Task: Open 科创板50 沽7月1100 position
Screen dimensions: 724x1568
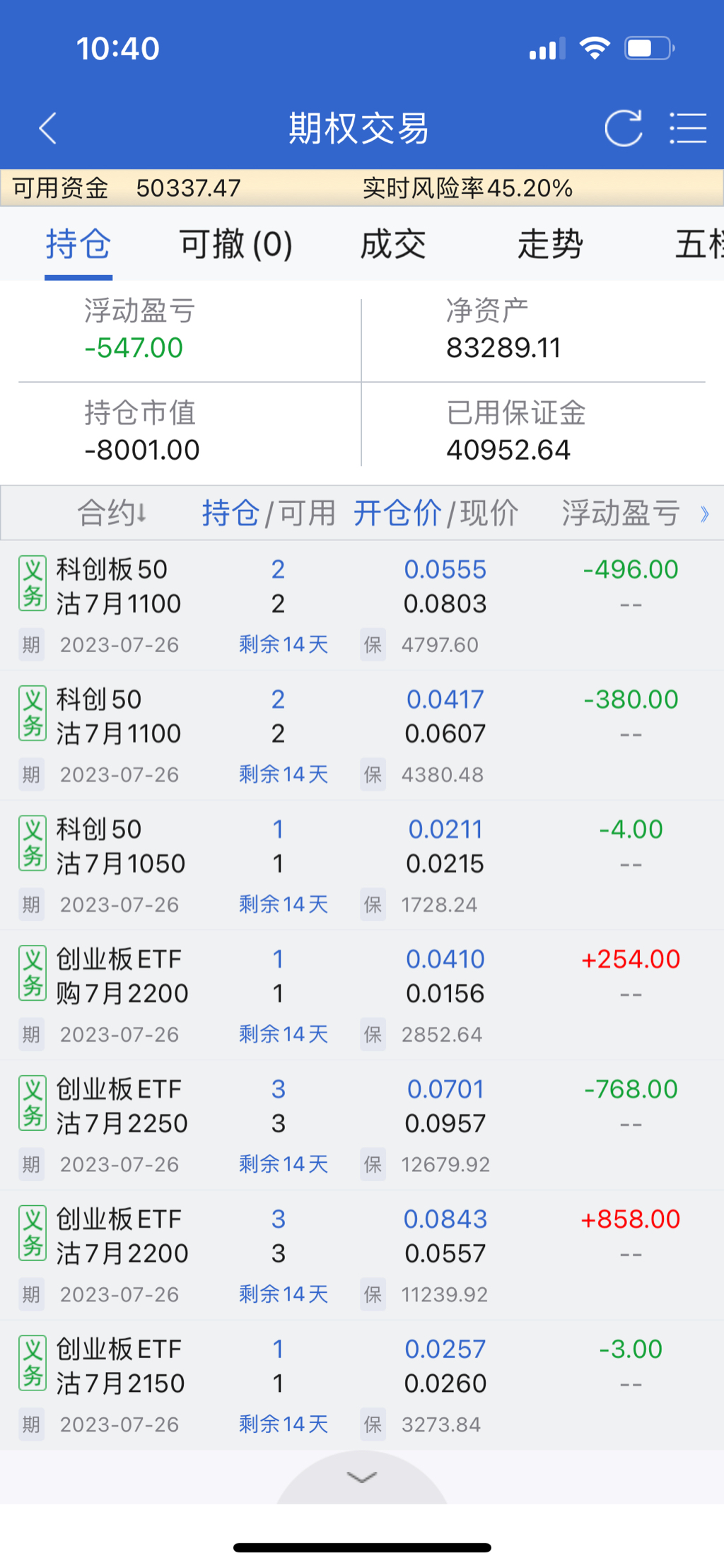Action: [x=118, y=586]
